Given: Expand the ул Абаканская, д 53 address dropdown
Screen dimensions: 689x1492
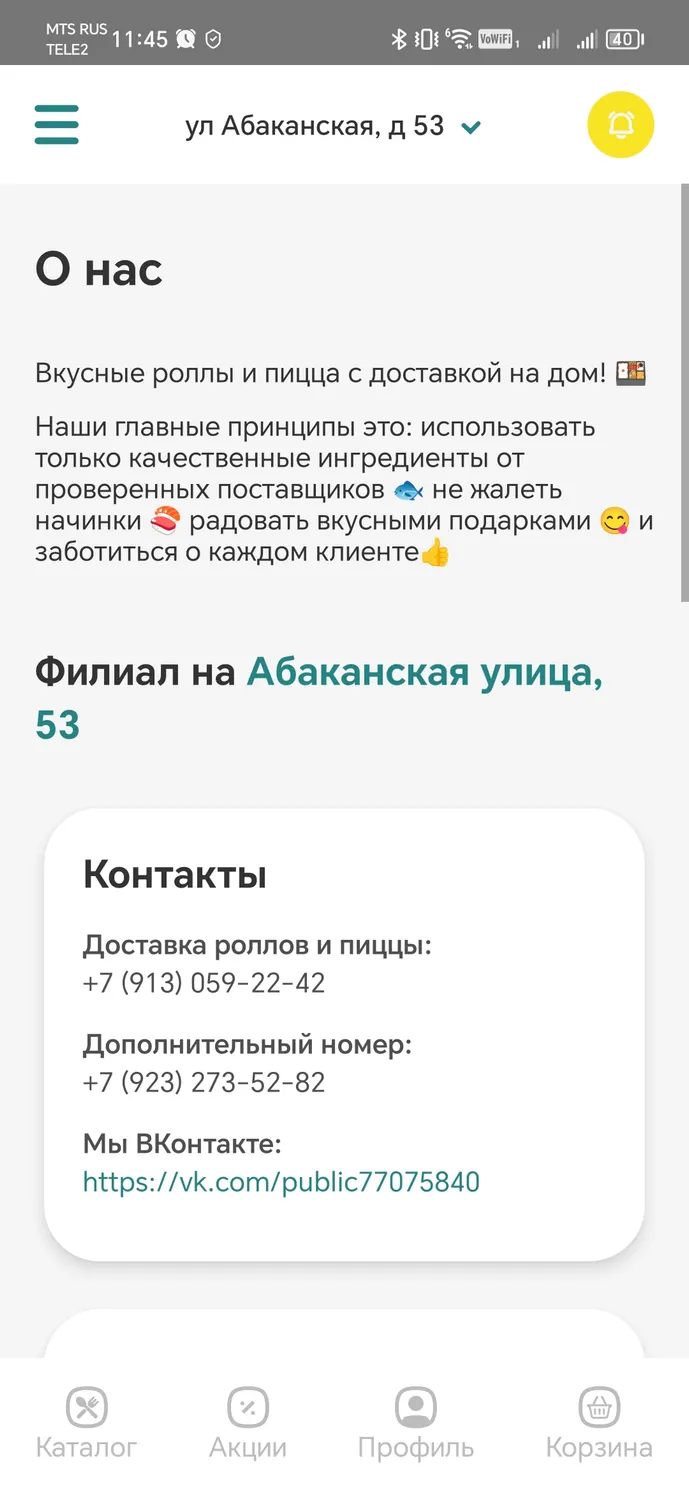Looking at the screenshot, I should pos(333,126).
